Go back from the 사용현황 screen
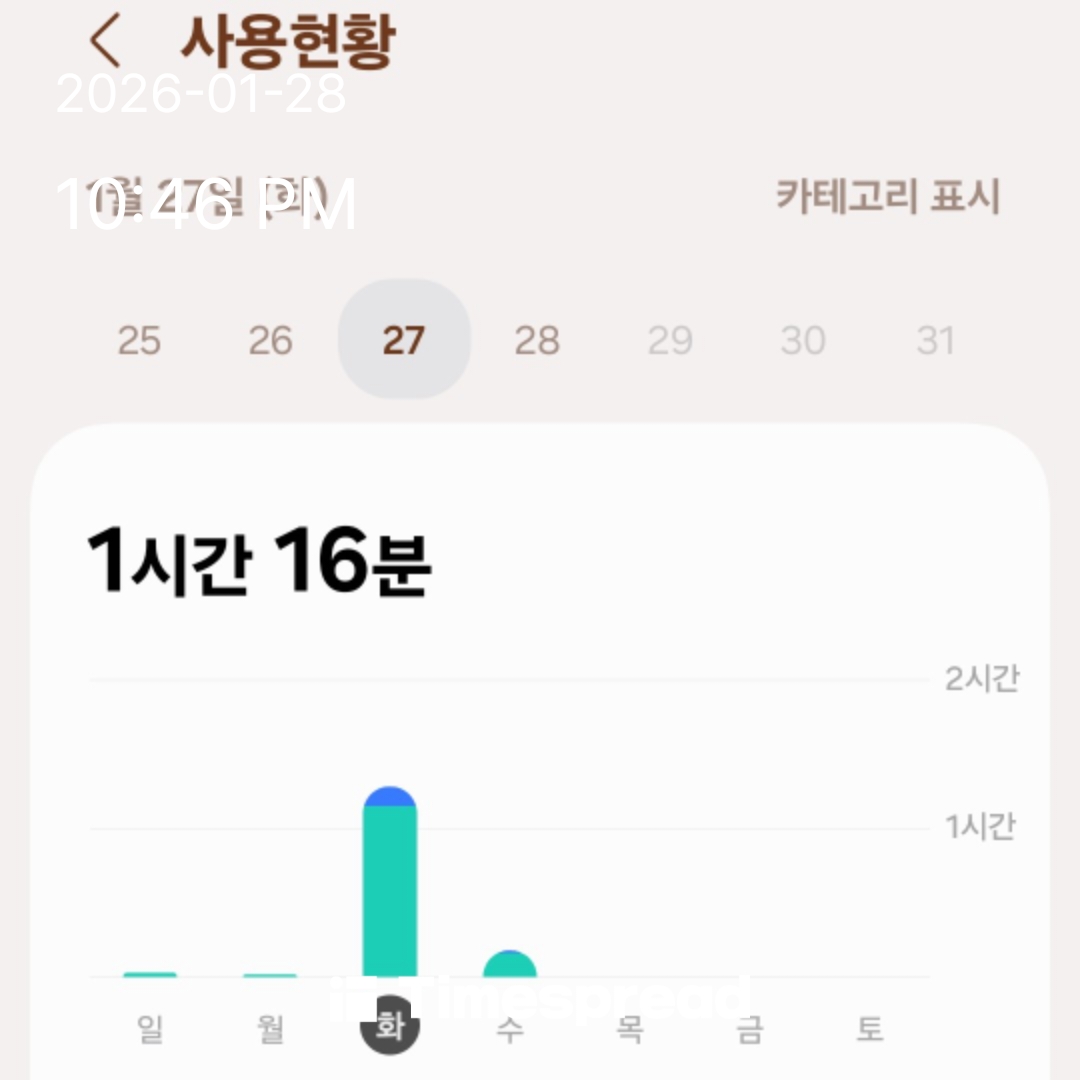1080x1080 pixels. (104, 42)
